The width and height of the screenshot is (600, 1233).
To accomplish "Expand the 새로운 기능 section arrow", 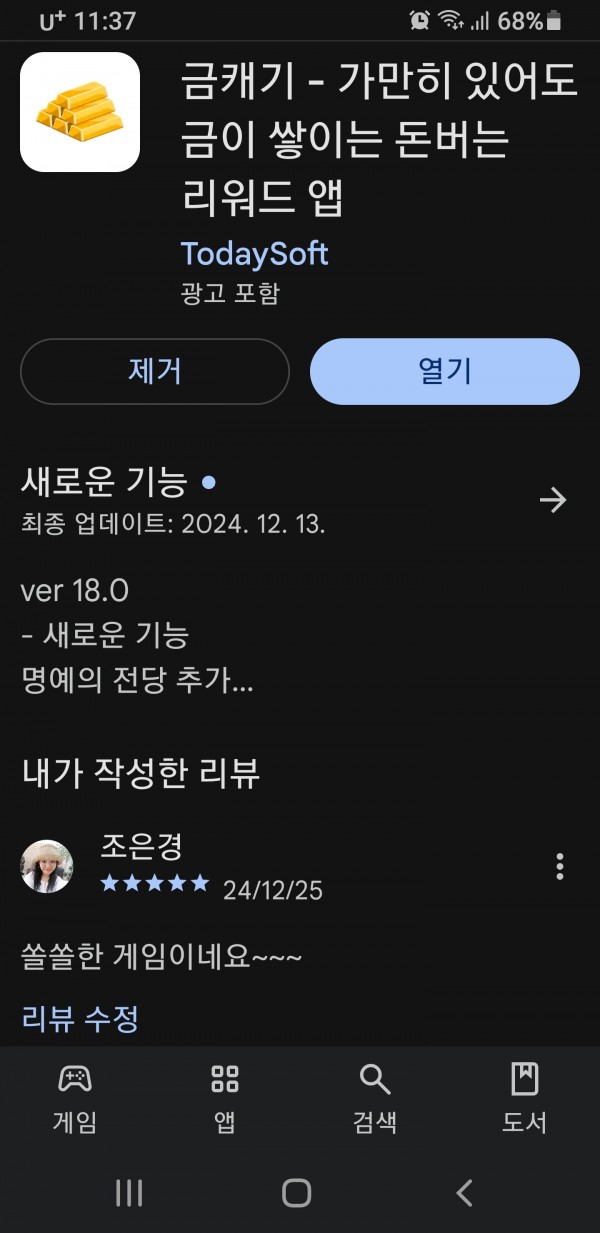I will tap(553, 500).
